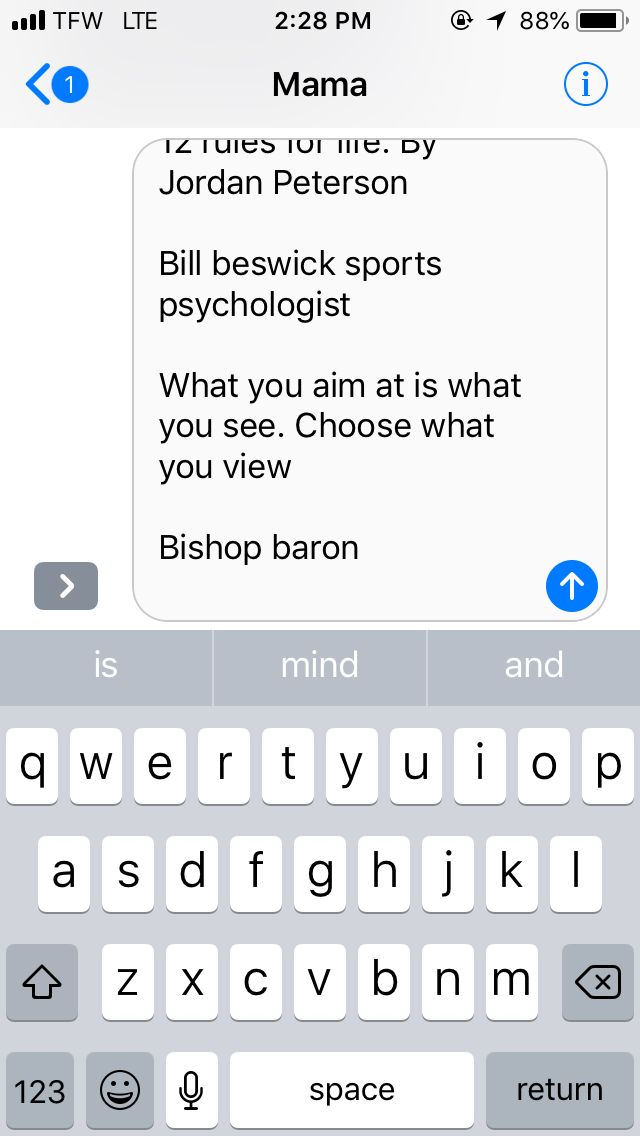The height and width of the screenshot is (1136, 640).
Task: Open the emoji keyboard
Action: coord(120,1089)
